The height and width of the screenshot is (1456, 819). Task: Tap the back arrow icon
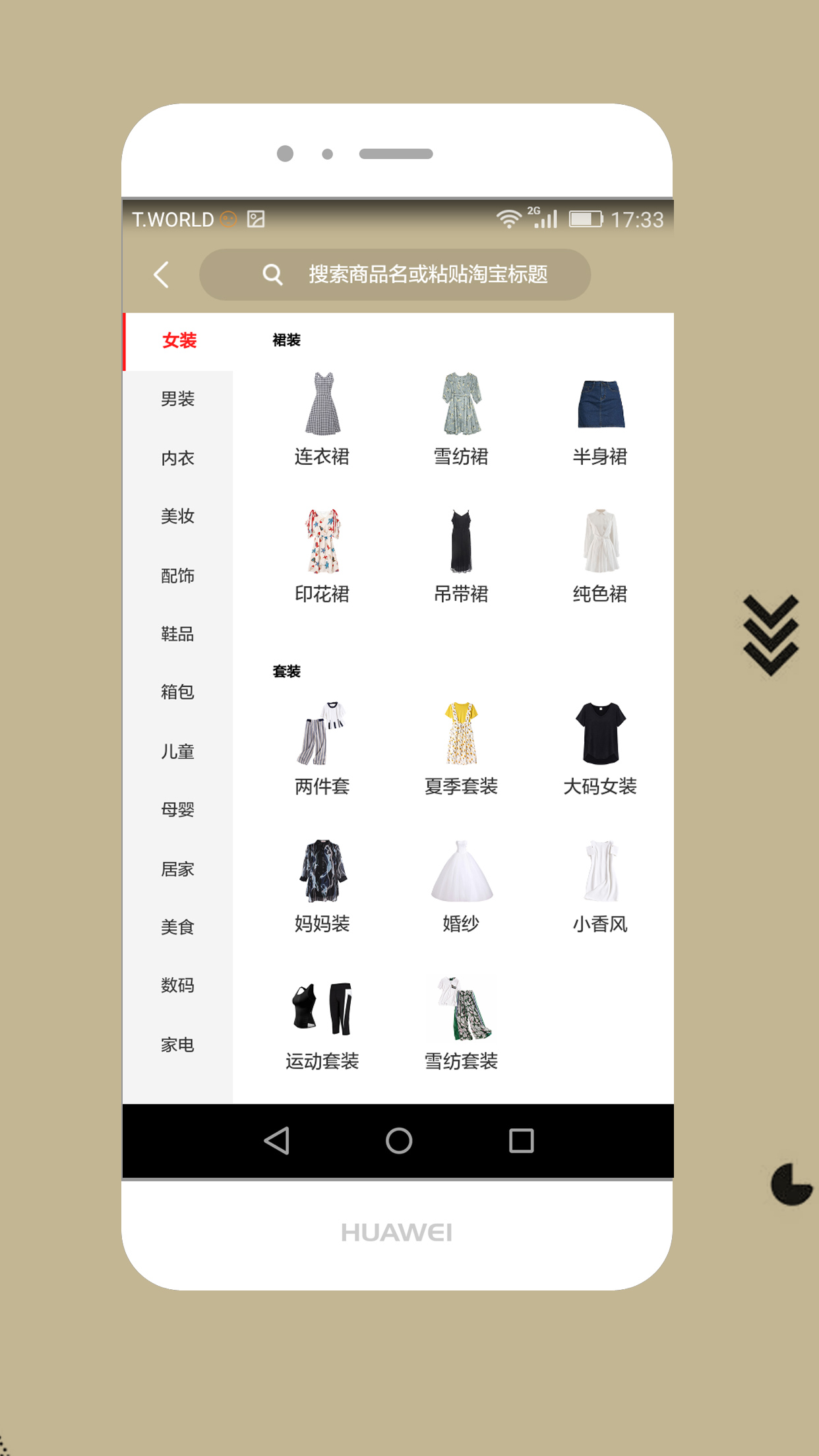click(160, 274)
